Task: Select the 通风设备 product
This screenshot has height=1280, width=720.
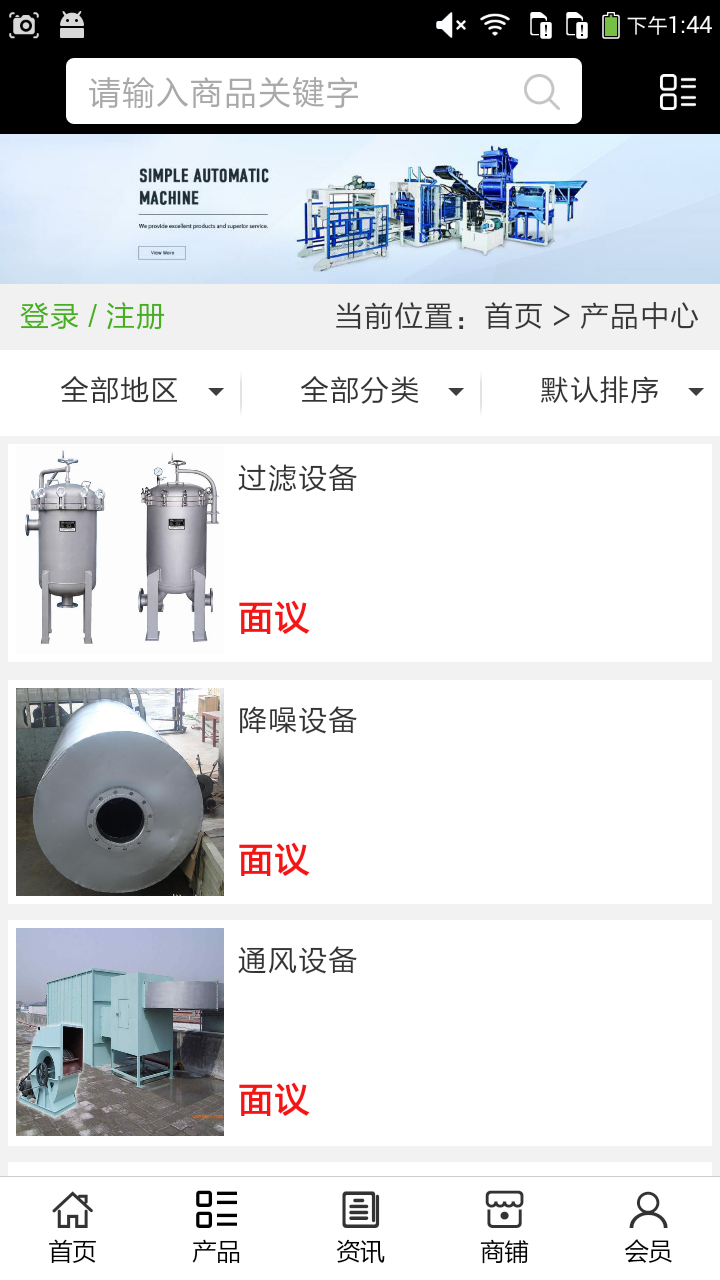Action: coord(360,1032)
